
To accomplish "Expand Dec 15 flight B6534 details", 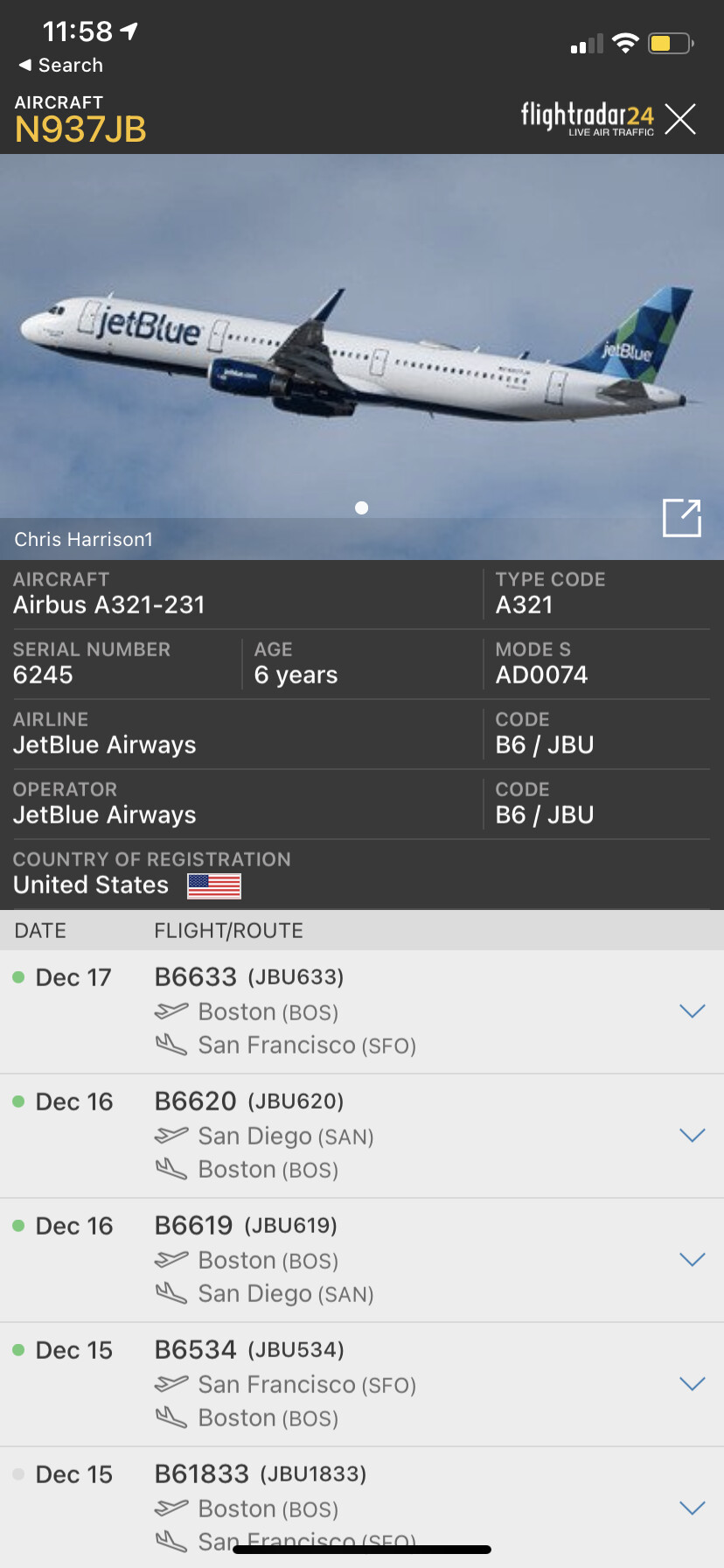I will (692, 1384).
